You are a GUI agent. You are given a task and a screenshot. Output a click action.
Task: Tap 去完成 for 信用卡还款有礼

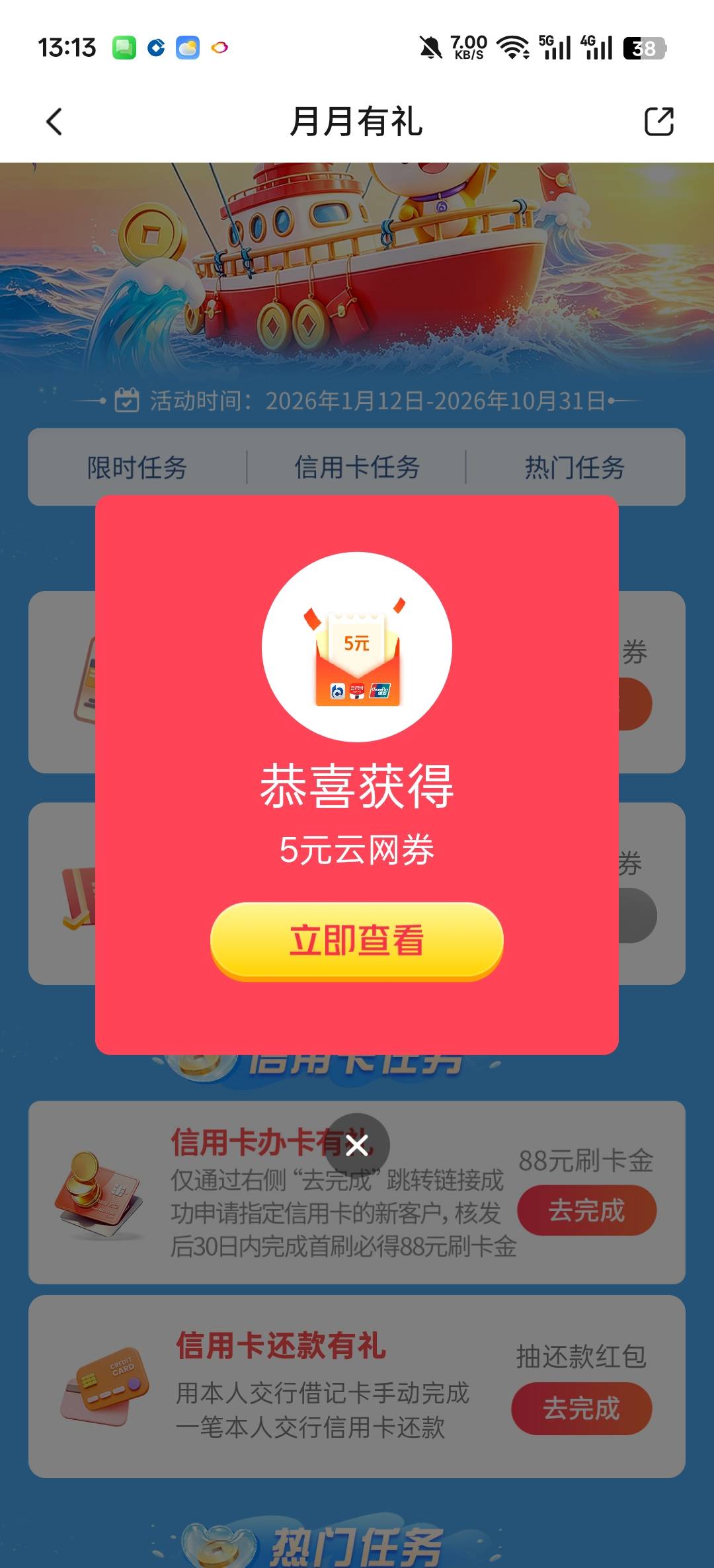point(581,1408)
